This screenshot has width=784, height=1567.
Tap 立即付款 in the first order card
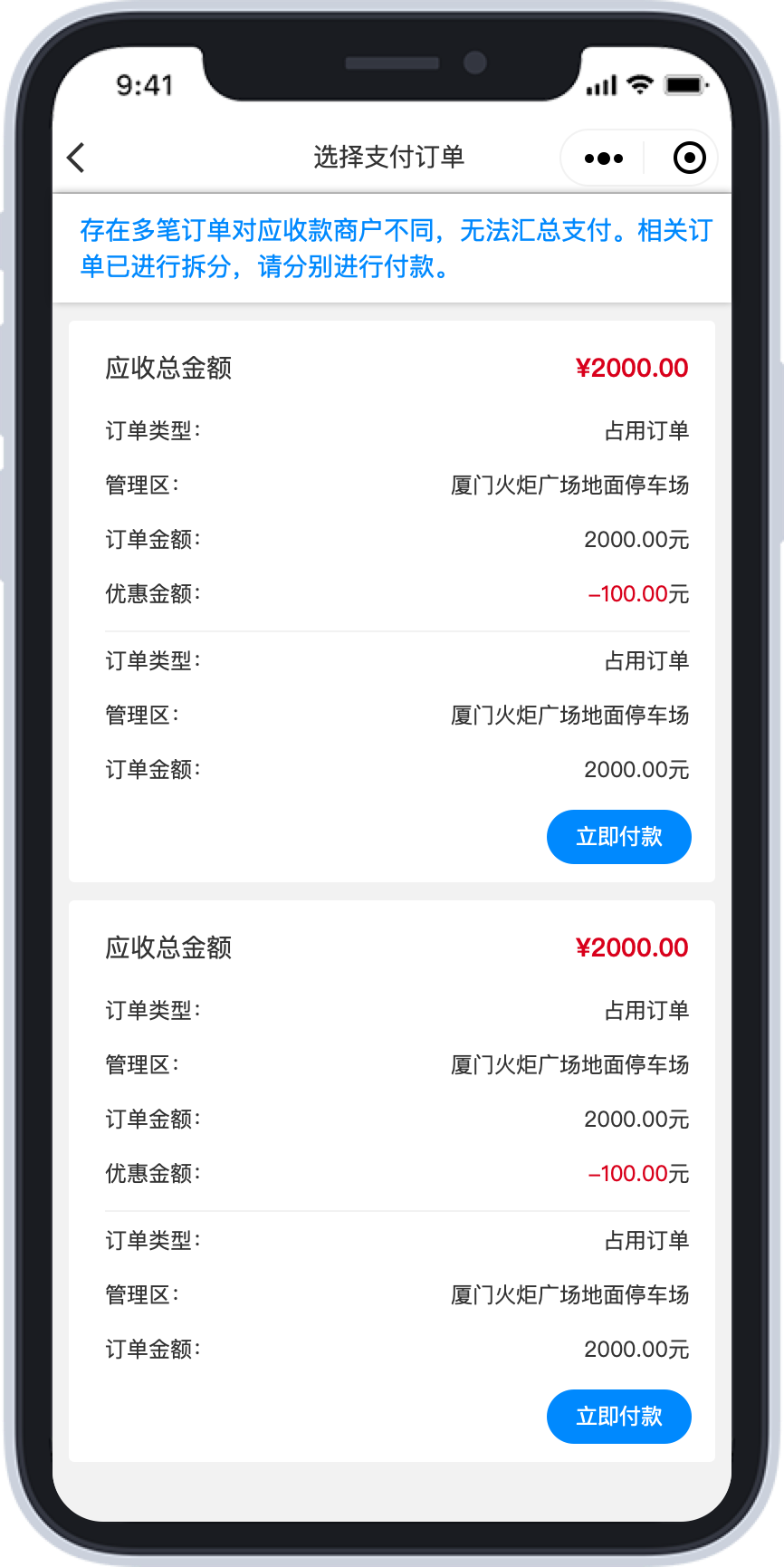tap(619, 837)
